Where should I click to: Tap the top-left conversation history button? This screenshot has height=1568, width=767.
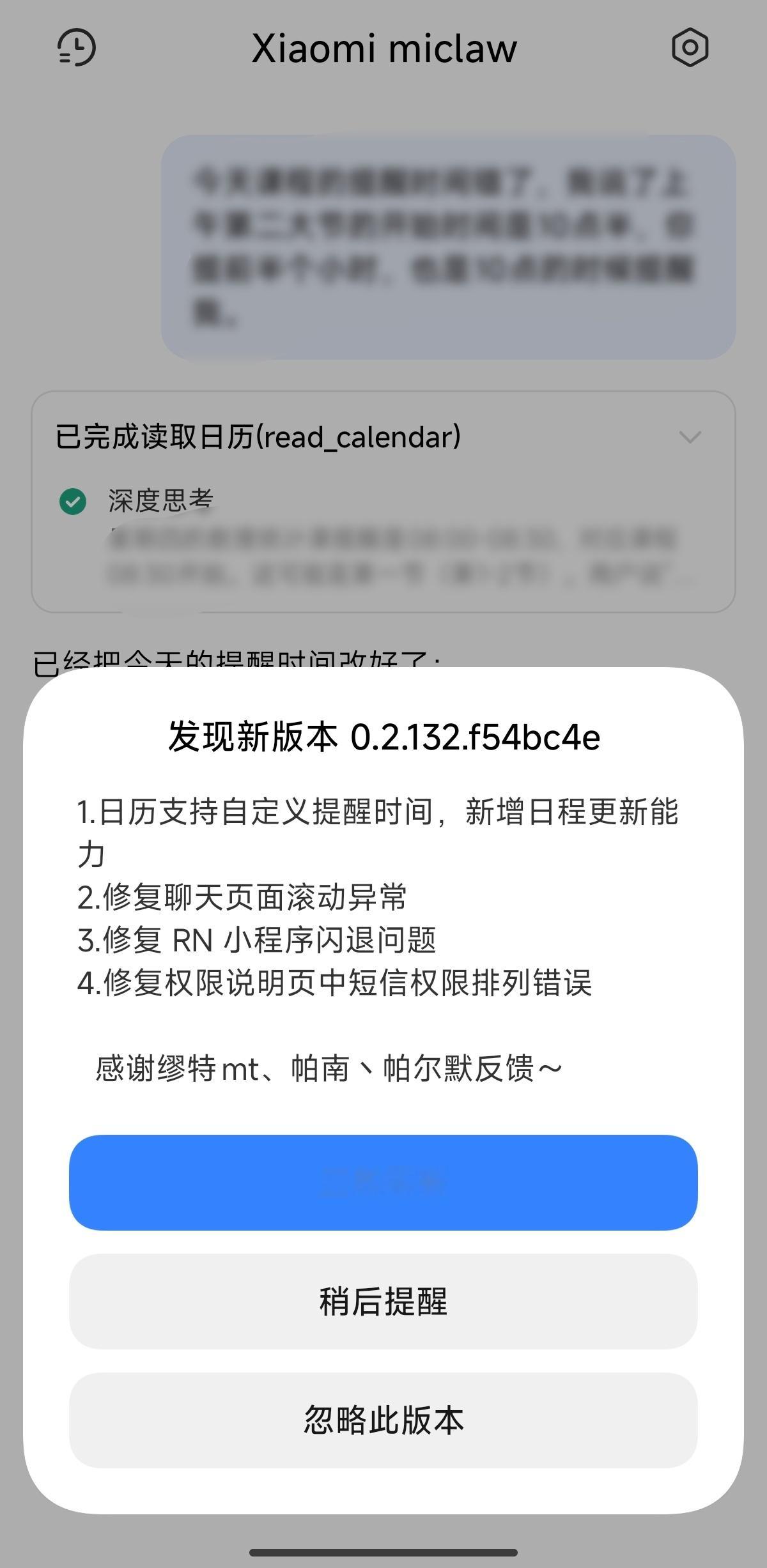pos(76,47)
